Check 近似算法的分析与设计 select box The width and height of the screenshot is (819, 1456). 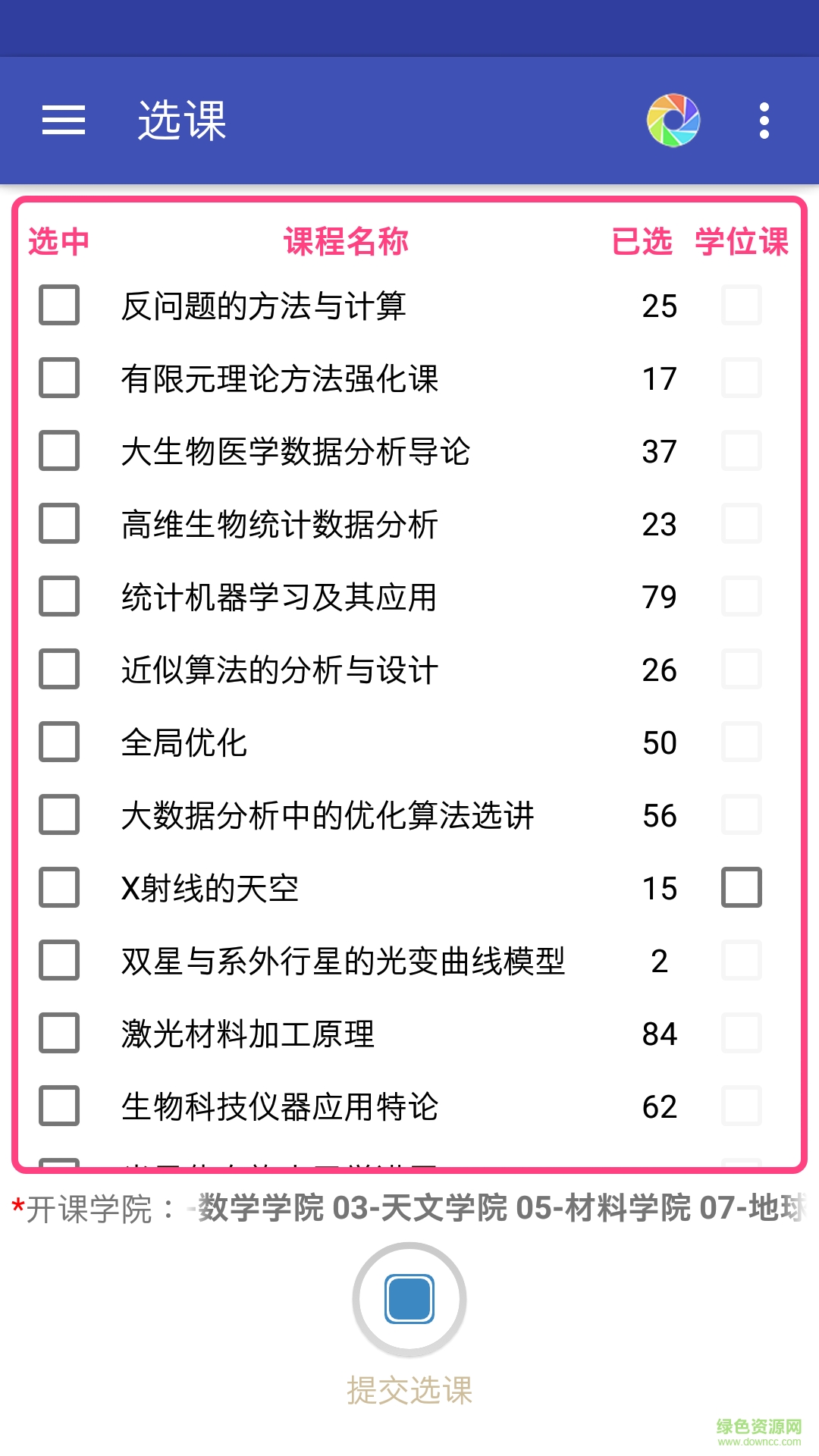coord(59,670)
